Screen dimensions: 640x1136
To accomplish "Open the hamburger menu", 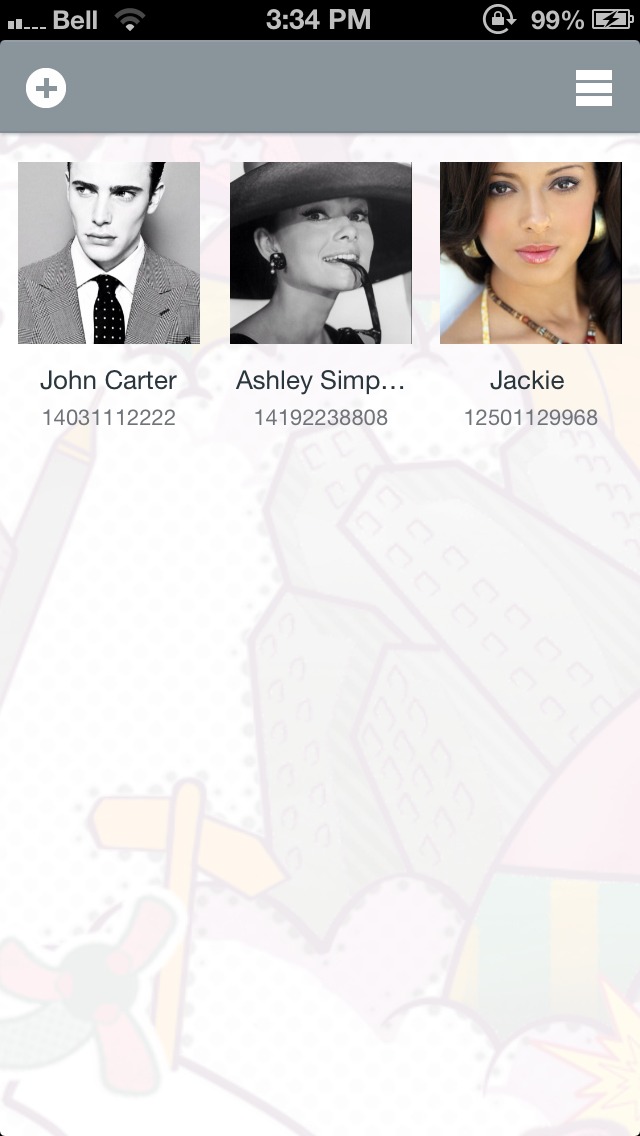I will click(594, 88).
